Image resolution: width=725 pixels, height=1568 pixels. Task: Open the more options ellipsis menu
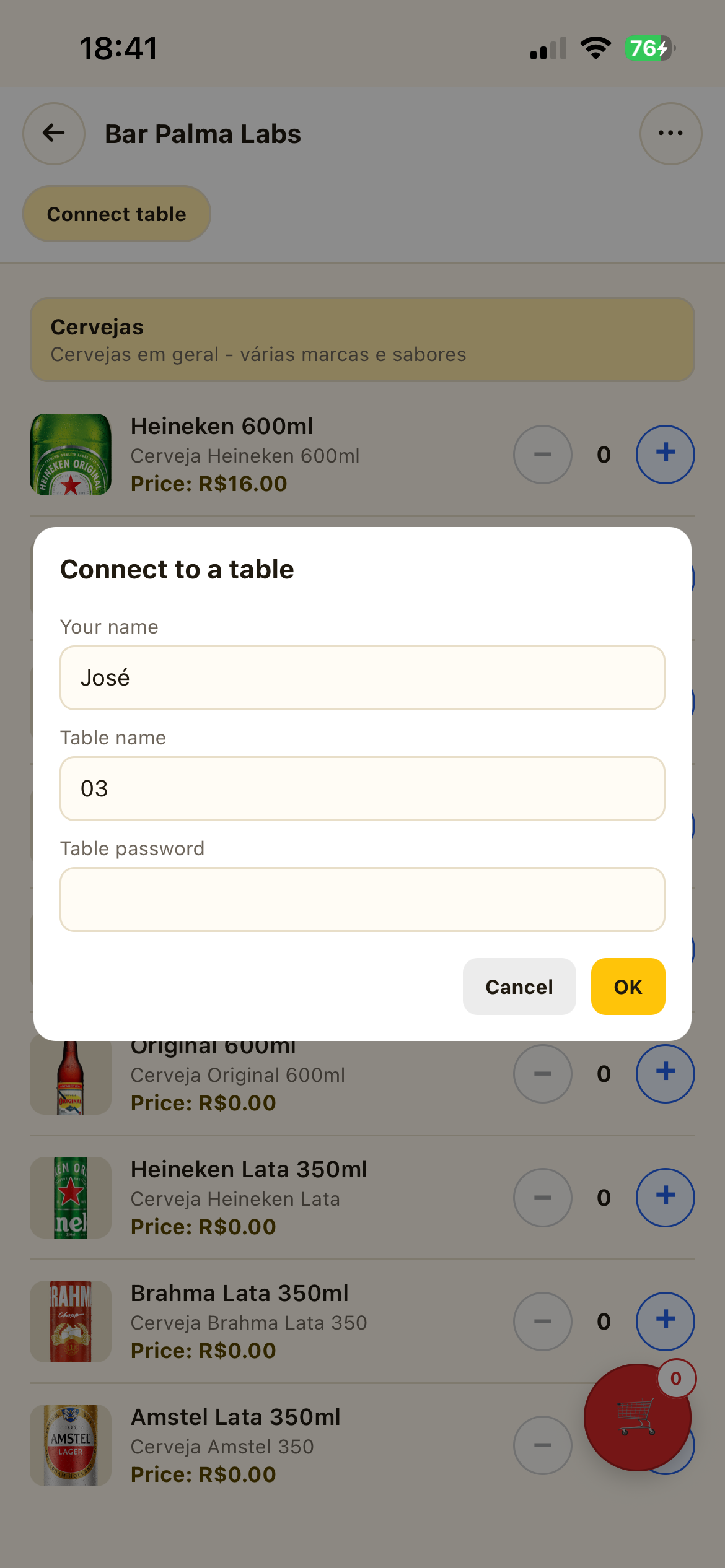pos(671,133)
